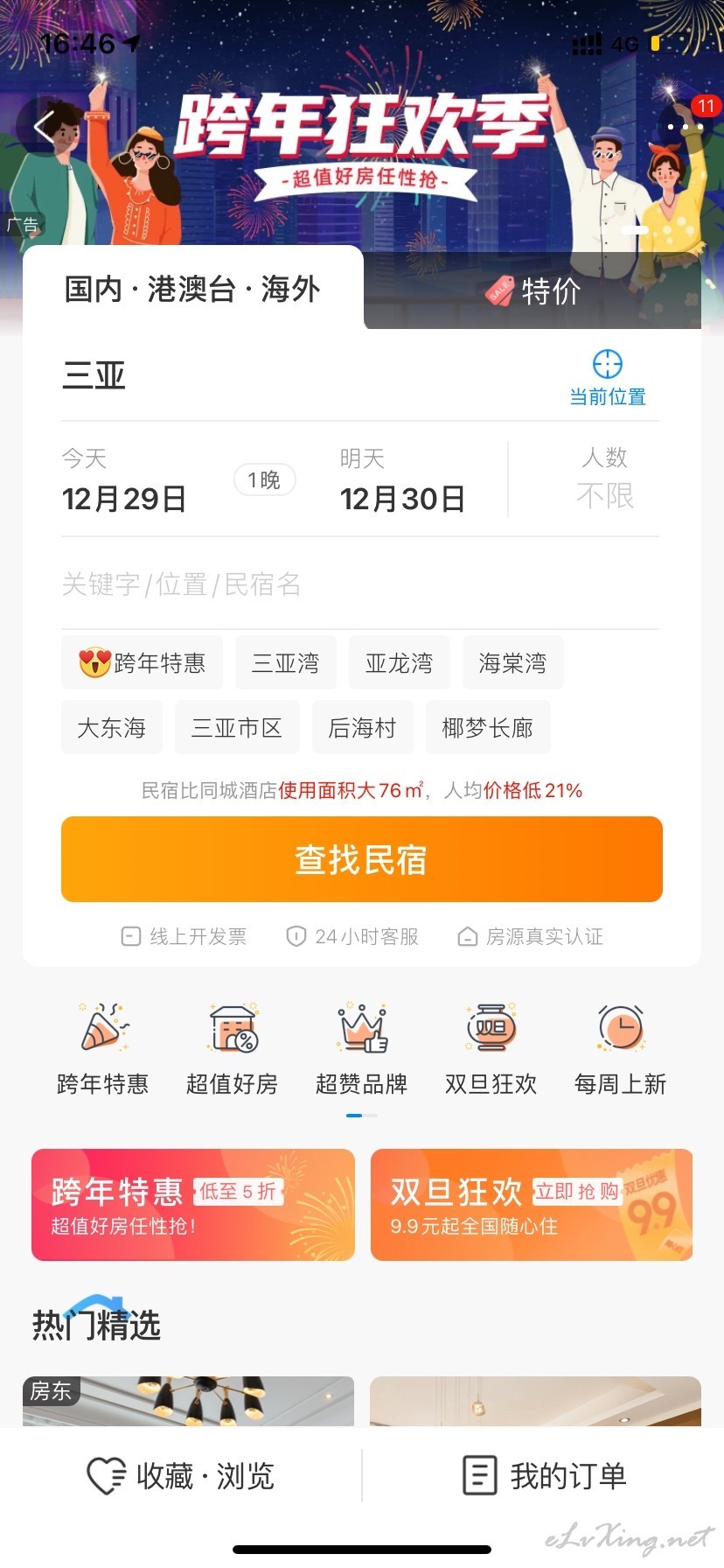The image size is (724, 1568).
Task: Open the 跨年特惠 低至5折 banner
Action: [x=193, y=1205]
